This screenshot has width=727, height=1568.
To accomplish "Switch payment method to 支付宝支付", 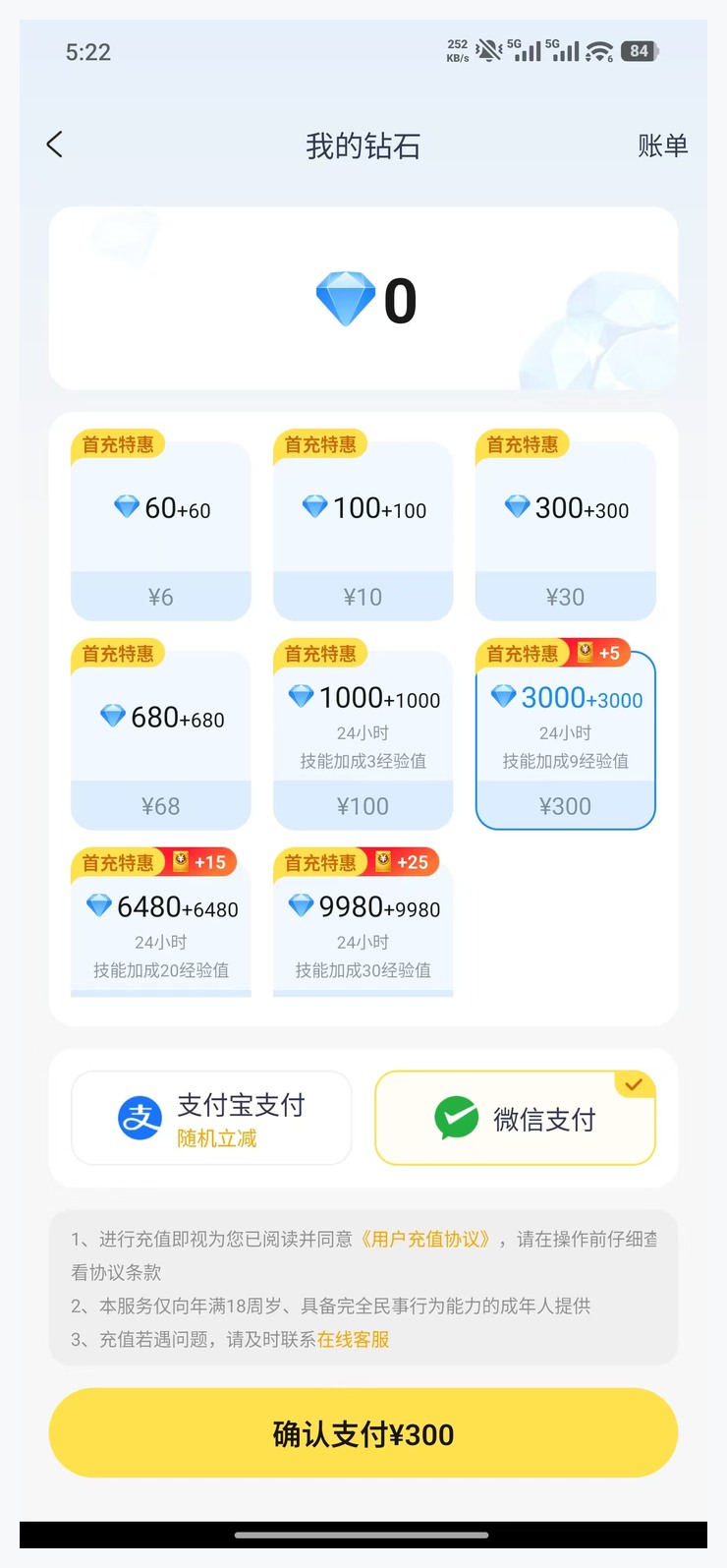I will pyautogui.click(x=211, y=1118).
